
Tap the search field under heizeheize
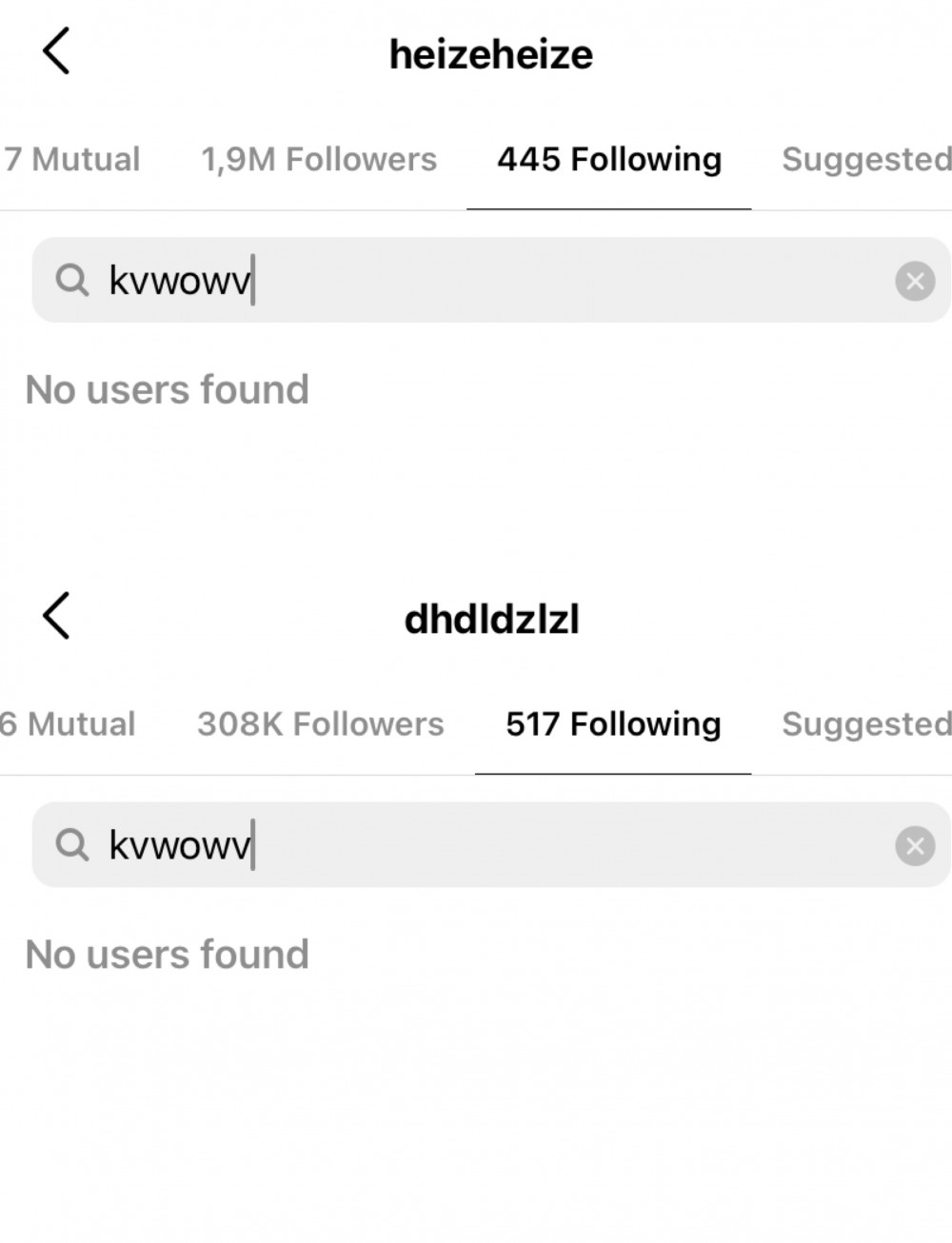tap(476, 281)
